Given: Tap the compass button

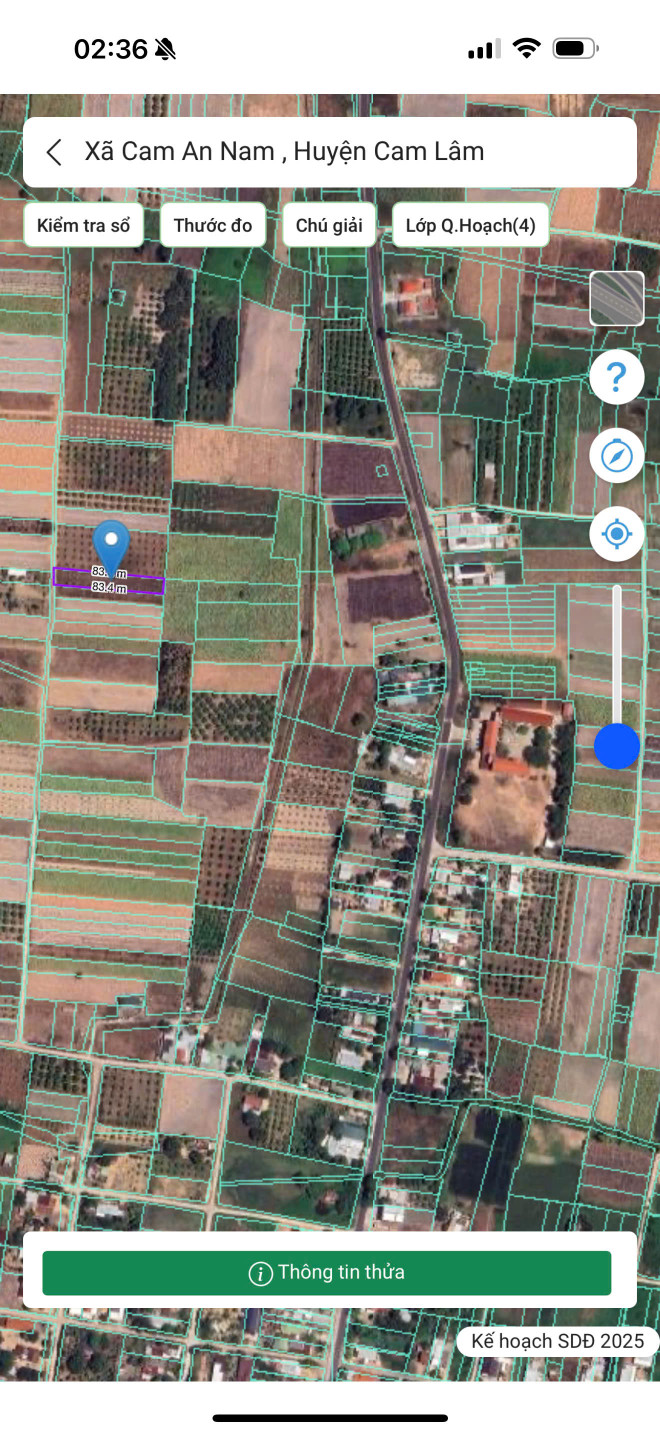Looking at the screenshot, I should point(617,456).
